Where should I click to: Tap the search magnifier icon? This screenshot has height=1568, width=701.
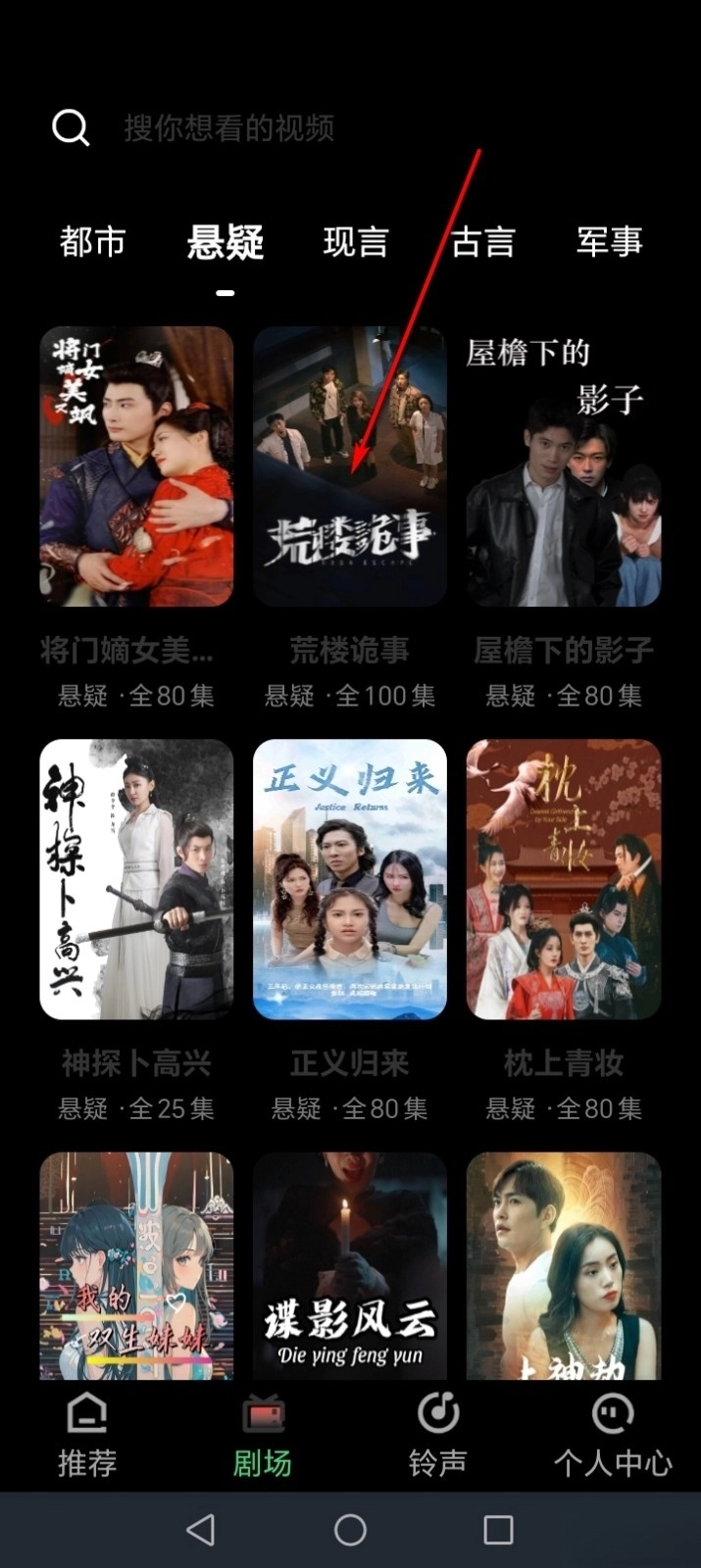click(x=71, y=127)
